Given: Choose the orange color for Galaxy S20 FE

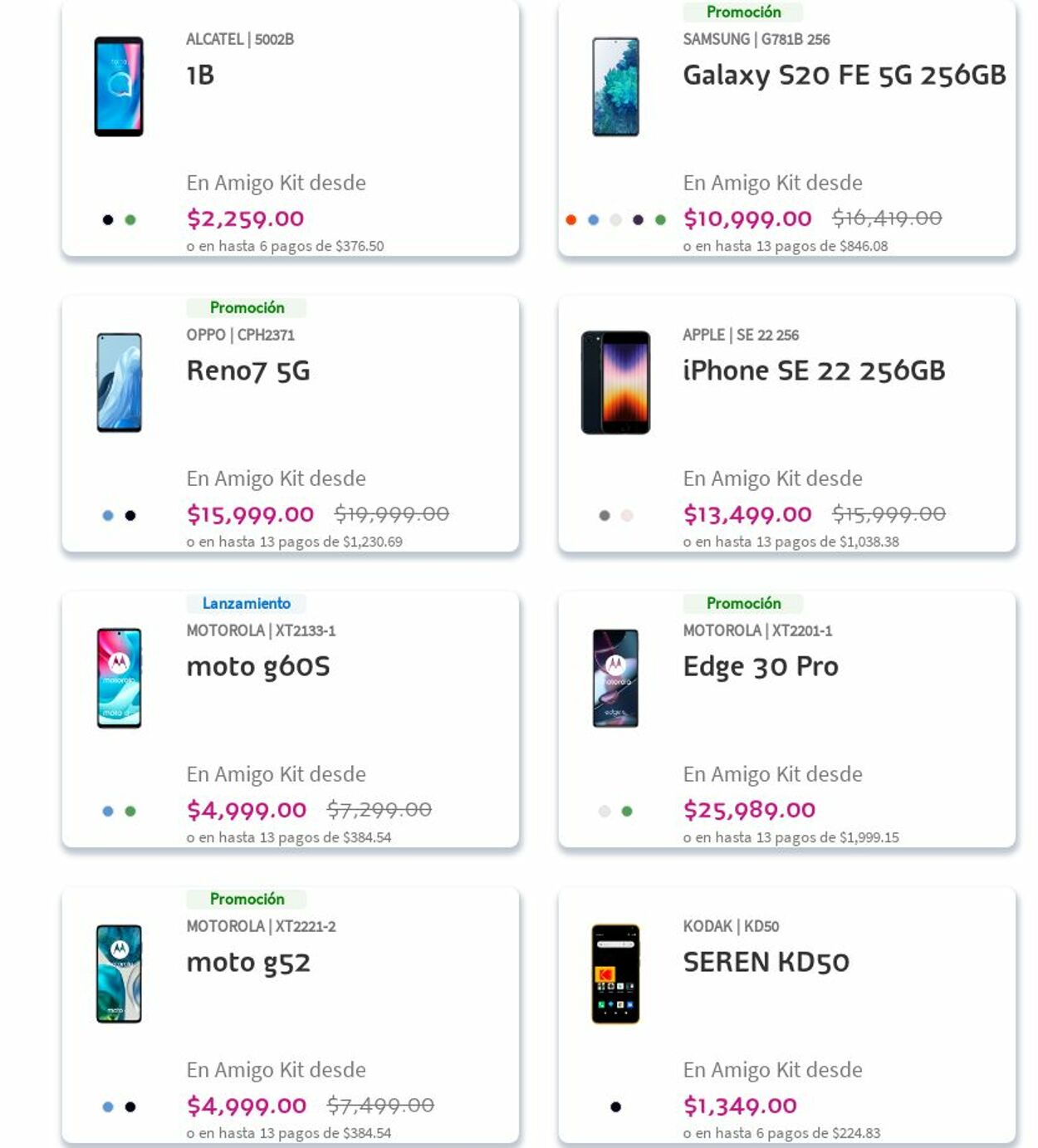Looking at the screenshot, I should [571, 220].
